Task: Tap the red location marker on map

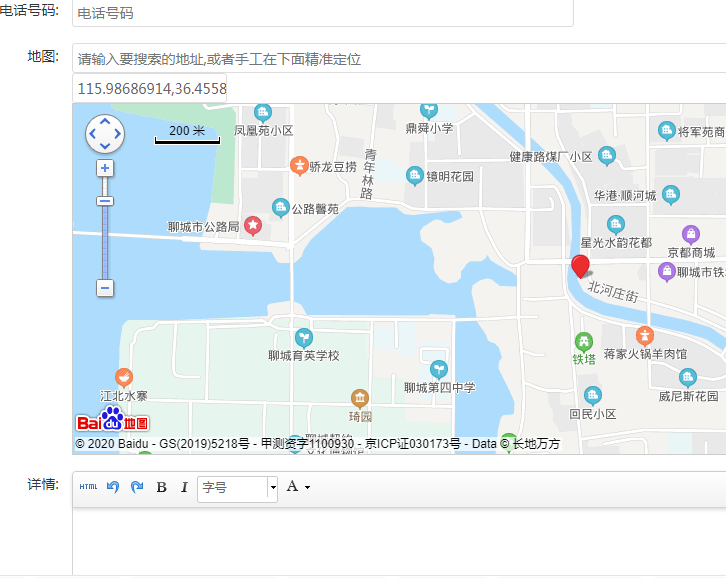Action: [x=552, y=265]
